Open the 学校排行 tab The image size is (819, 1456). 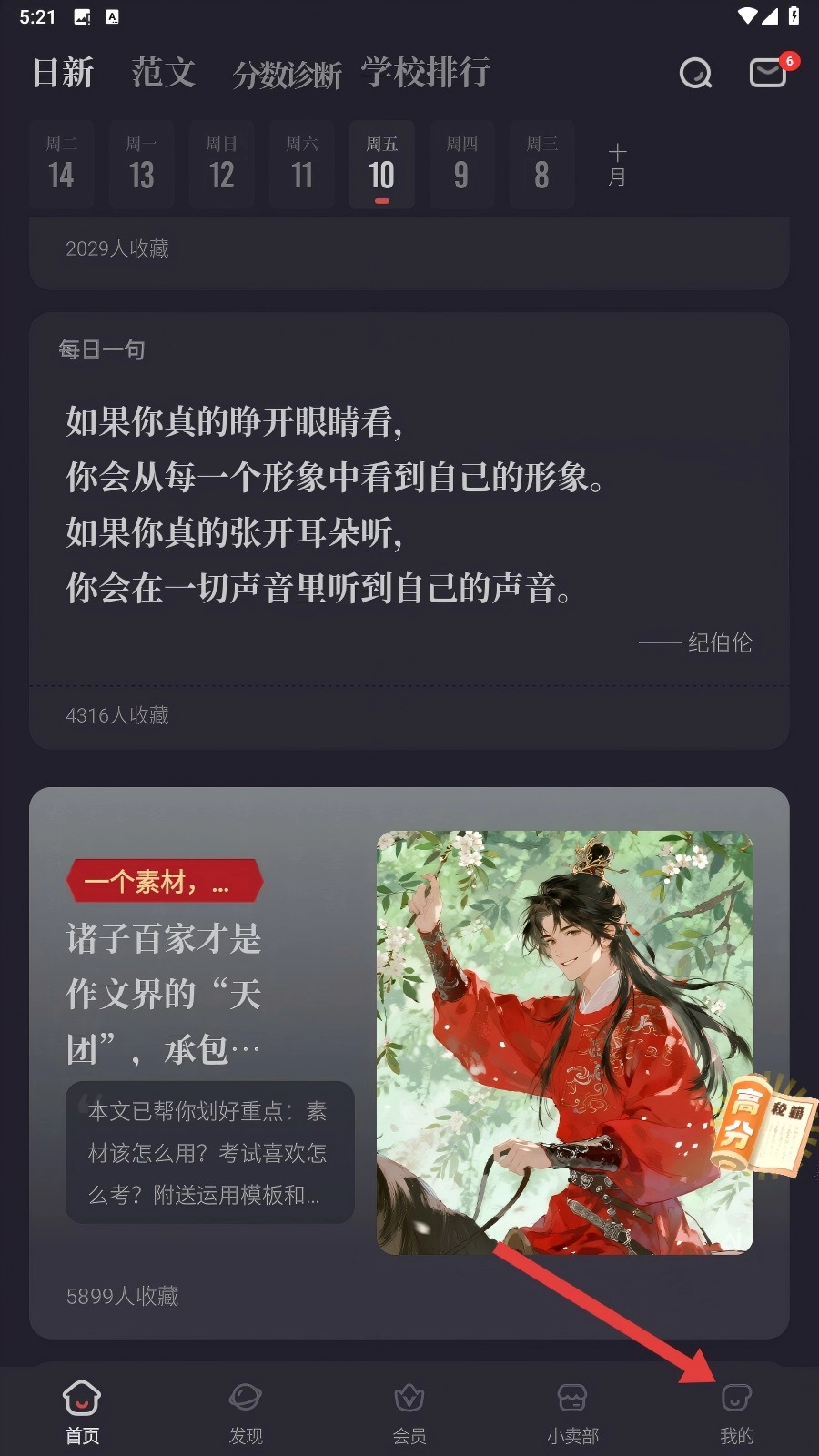425,73
